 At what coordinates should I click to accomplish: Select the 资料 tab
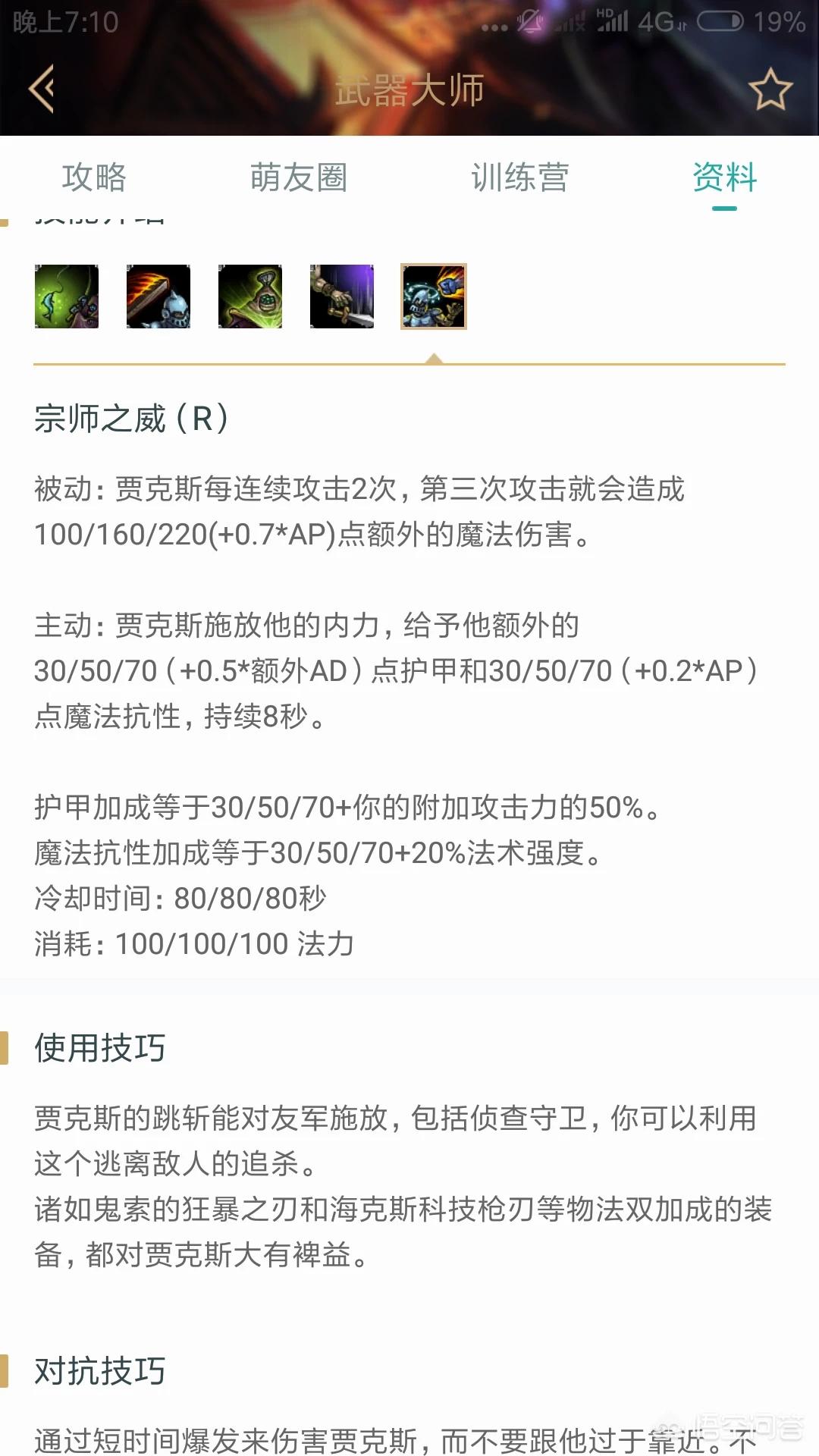point(724,177)
